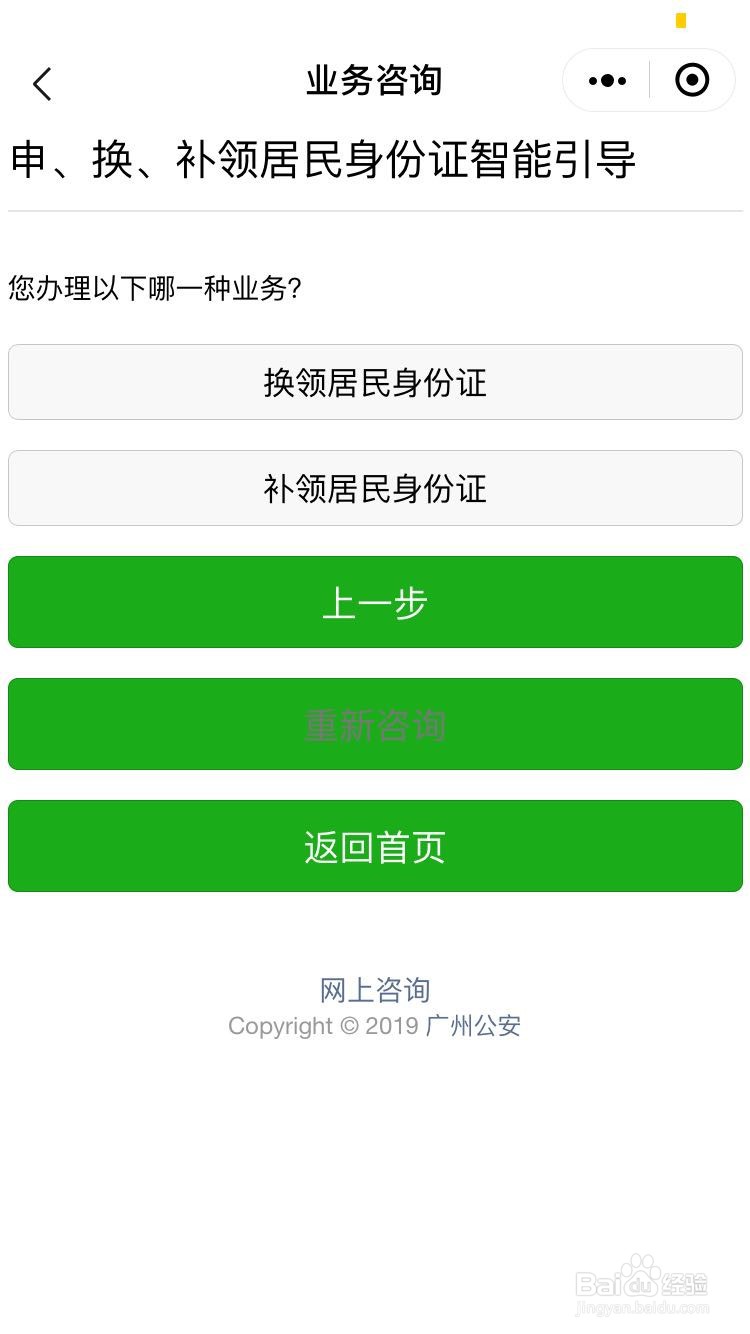Image resolution: width=750 pixels, height=1334 pixels.
Task: Click 返回首页 to return home
Action: (x=375, y=845)
